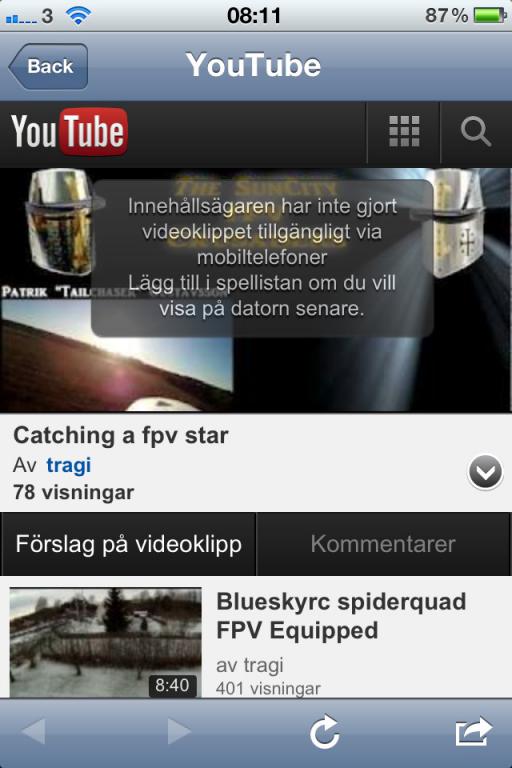Share this page via the share icon

click(x=473, y=732)
